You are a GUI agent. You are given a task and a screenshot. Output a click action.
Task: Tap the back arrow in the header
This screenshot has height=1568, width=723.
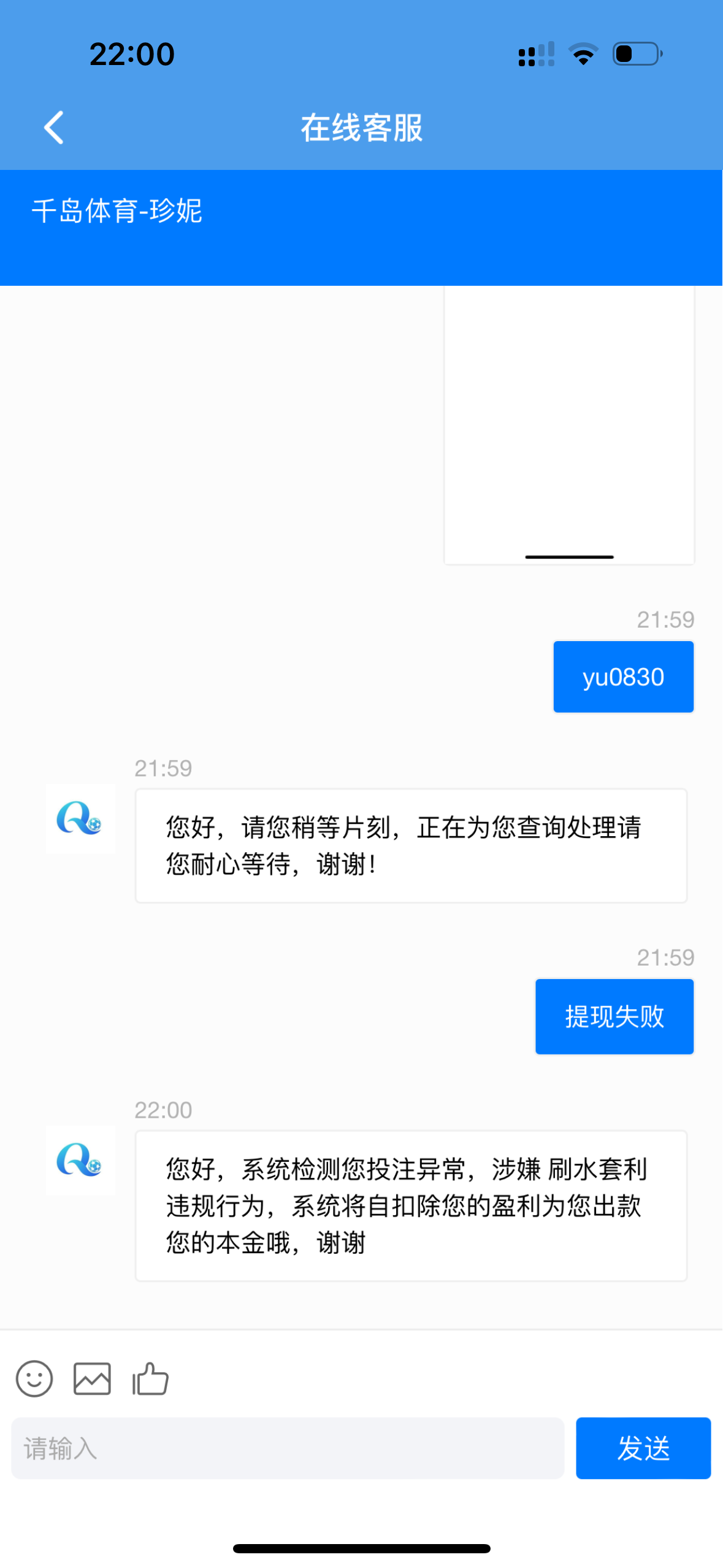tap(53, 128)
